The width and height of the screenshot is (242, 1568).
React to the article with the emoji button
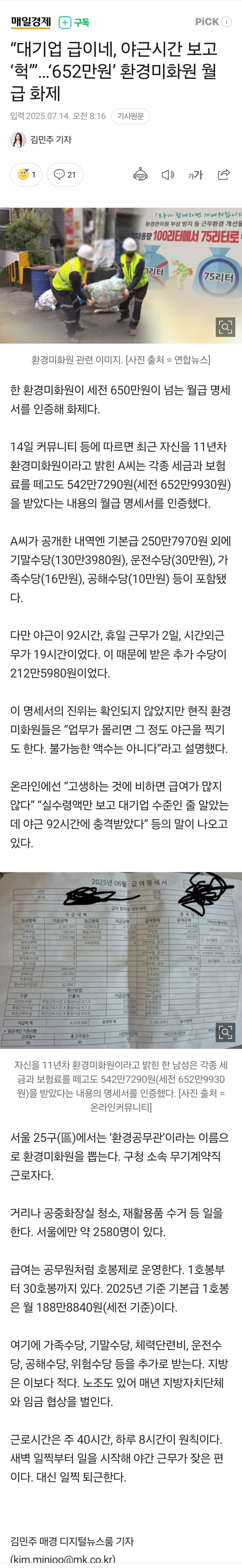click(x=26, y=175)
